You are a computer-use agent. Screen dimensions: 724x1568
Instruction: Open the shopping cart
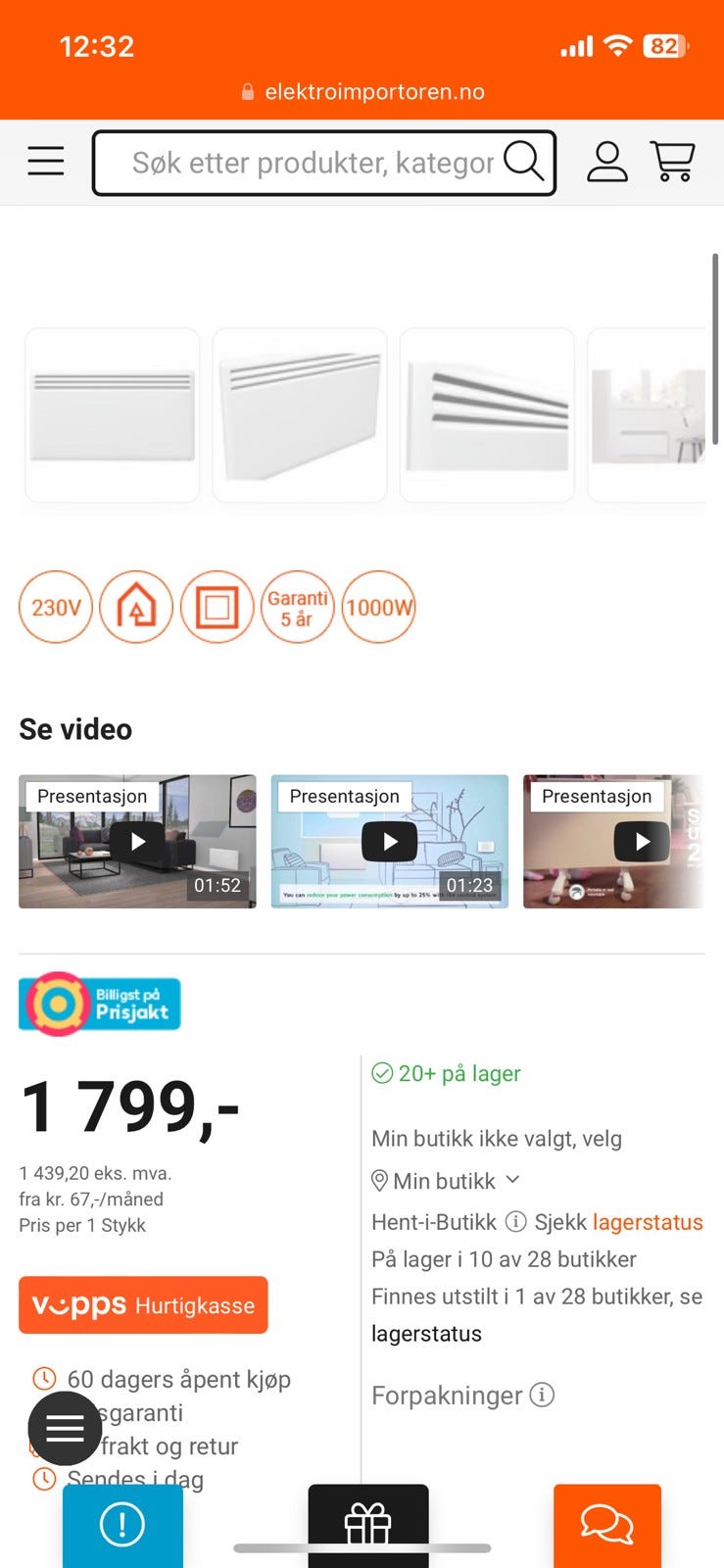point(672,162)
